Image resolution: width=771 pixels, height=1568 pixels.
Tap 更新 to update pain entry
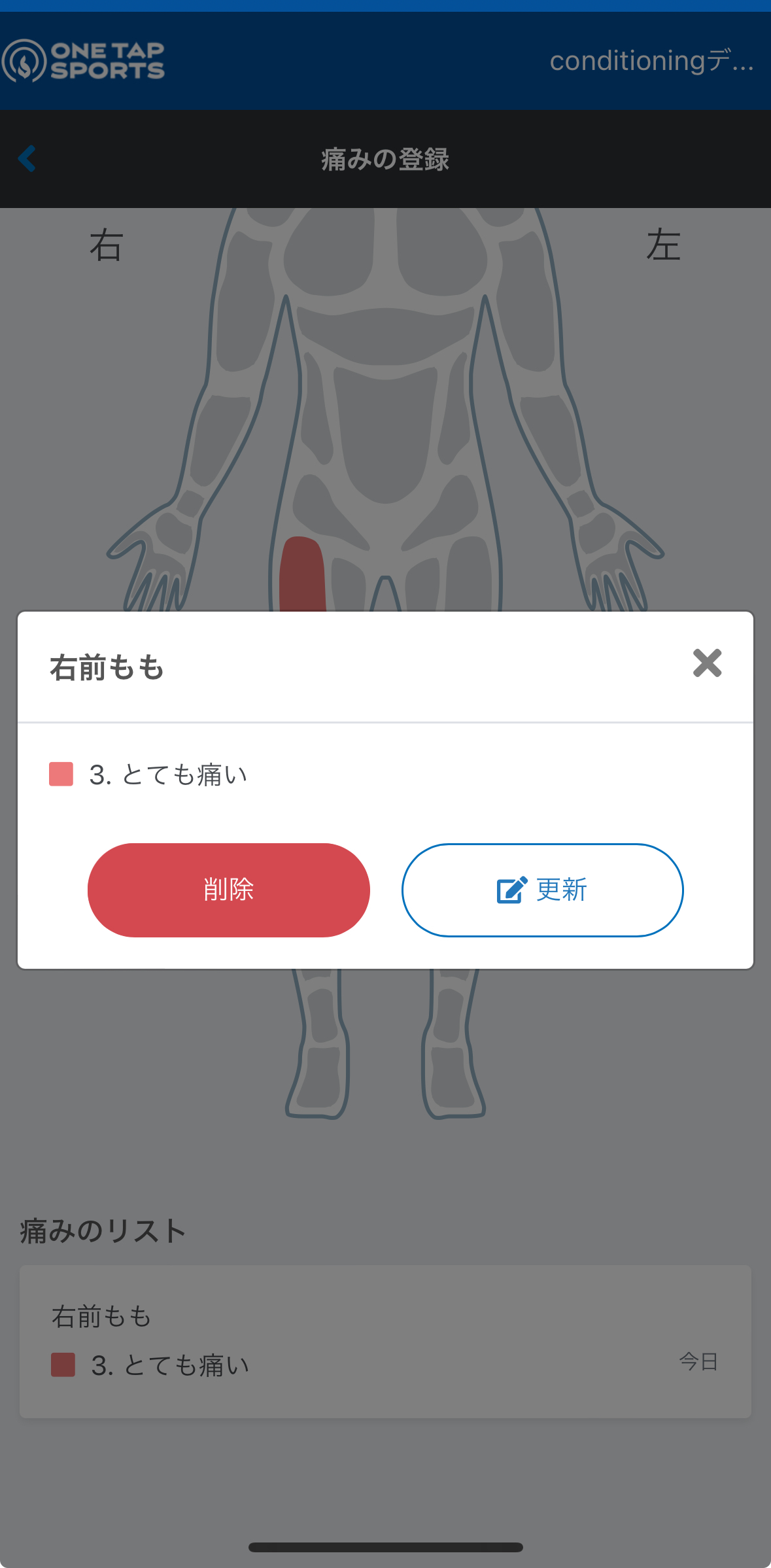click(543, 890)
